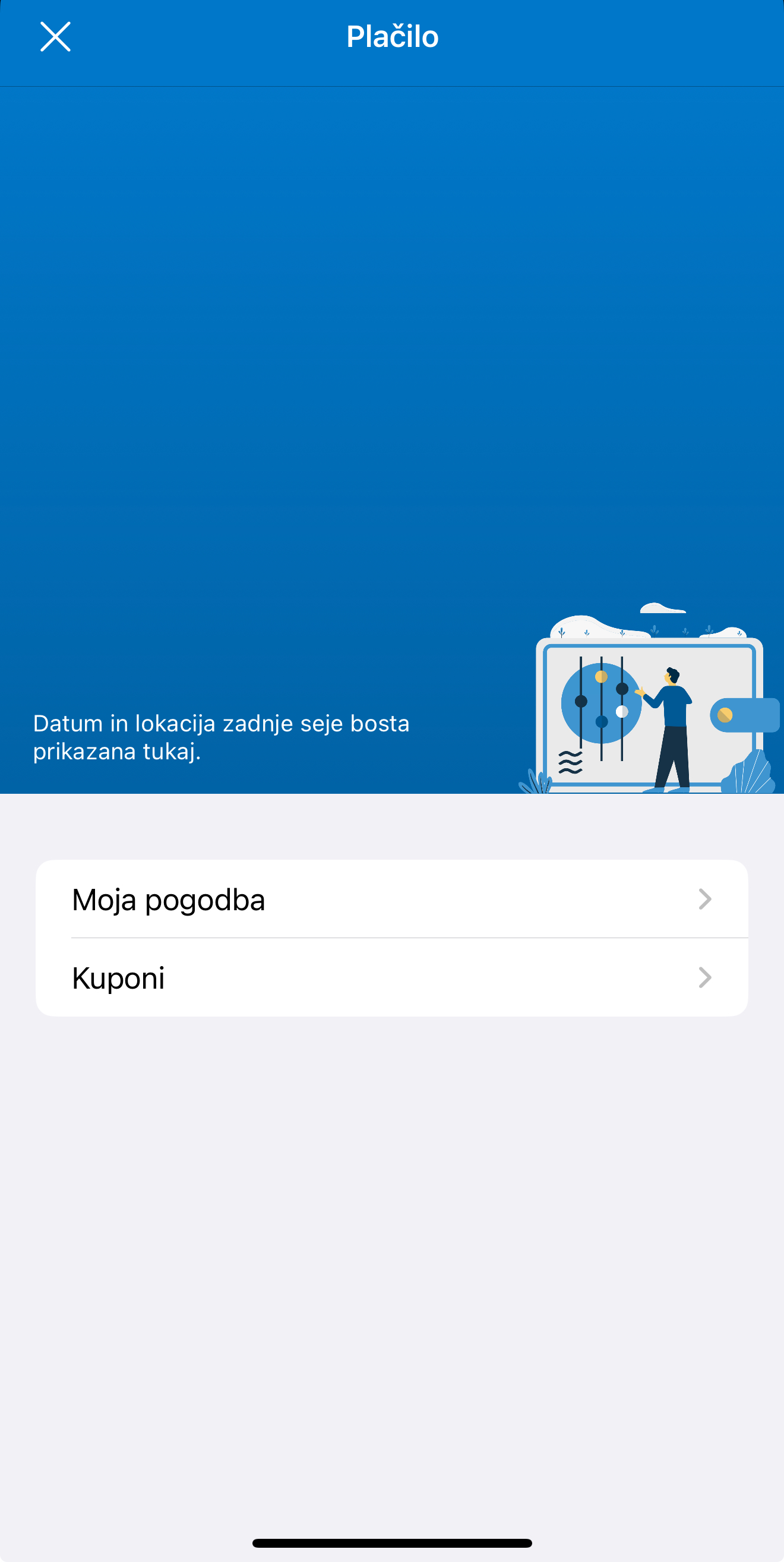
Task: Close the Plačilo screen
Action: click(x=55, y=36)
